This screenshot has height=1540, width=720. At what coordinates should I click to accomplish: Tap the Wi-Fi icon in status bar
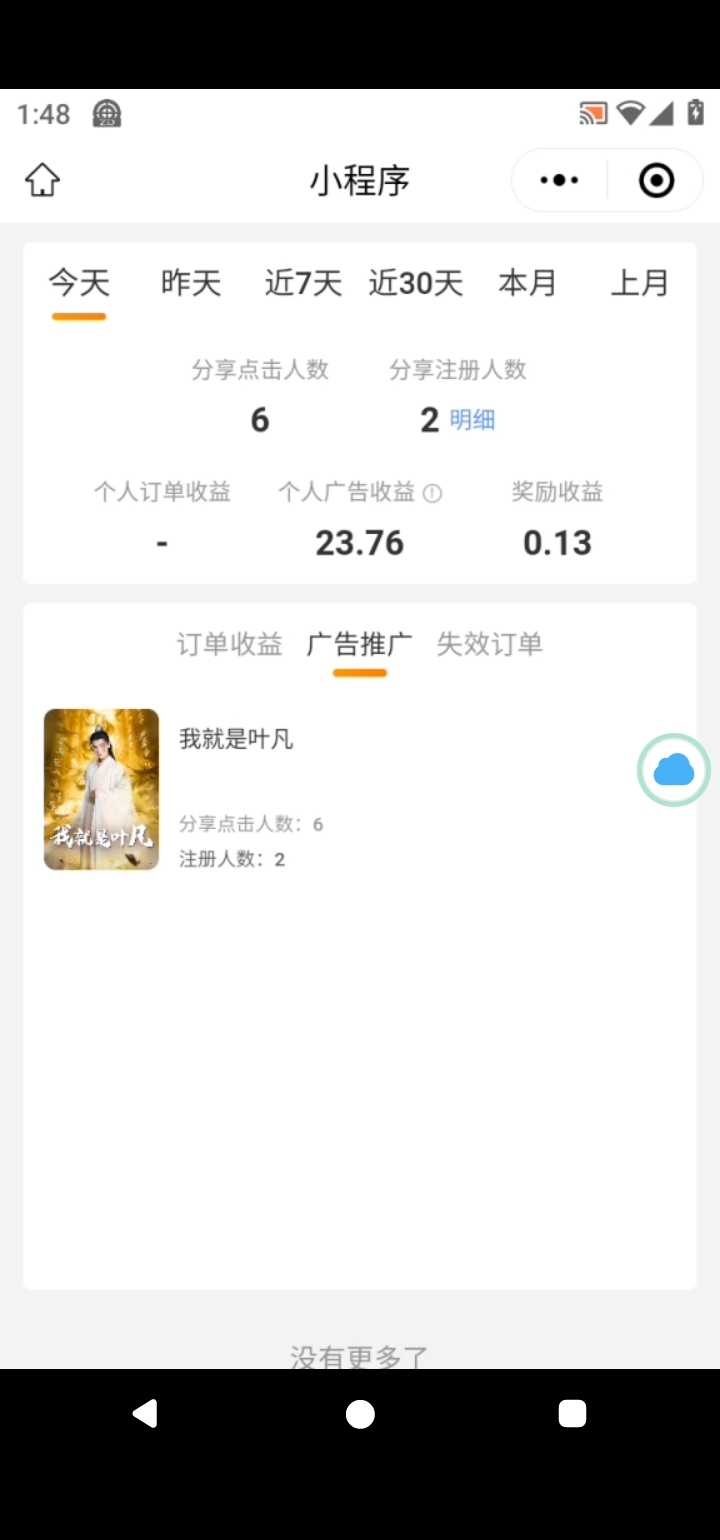coord(629,113)
